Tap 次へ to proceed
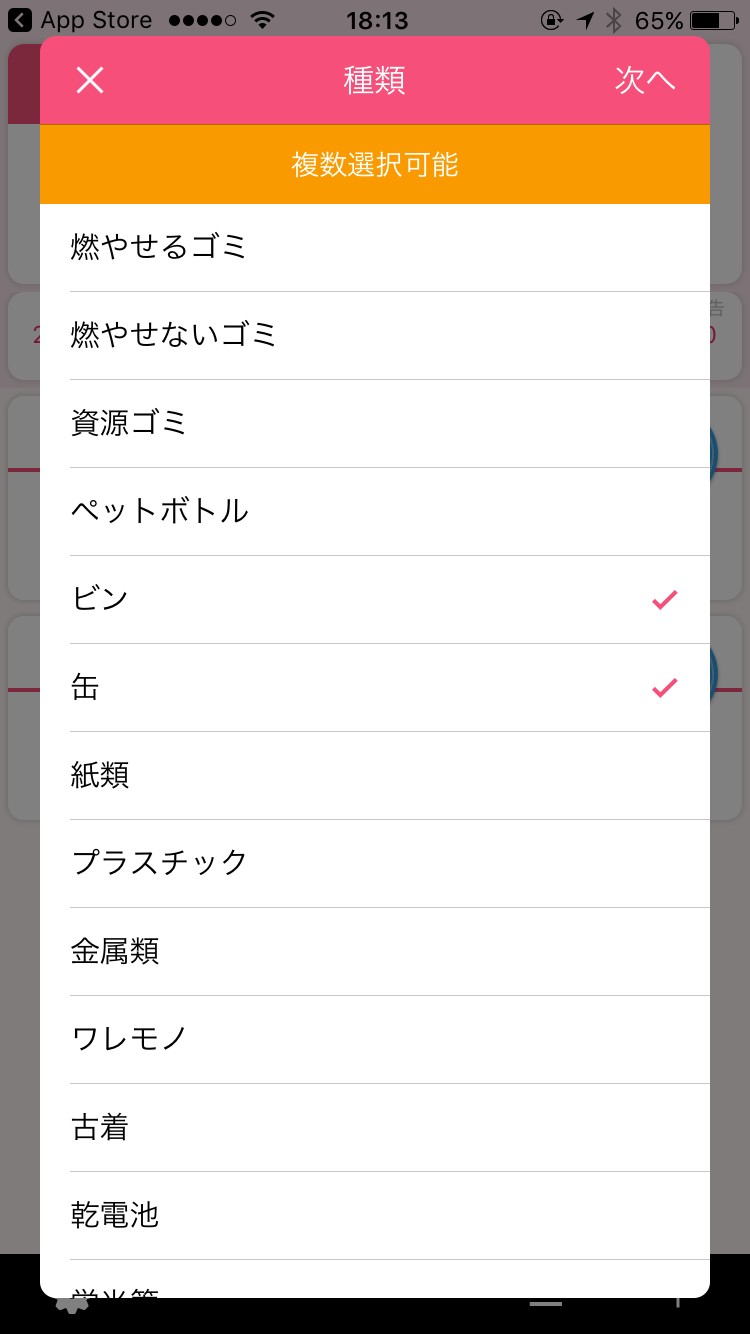Image resolution: width=750 pixels, height=1334 pixels. pyautogui.click(x=645, y=81)
